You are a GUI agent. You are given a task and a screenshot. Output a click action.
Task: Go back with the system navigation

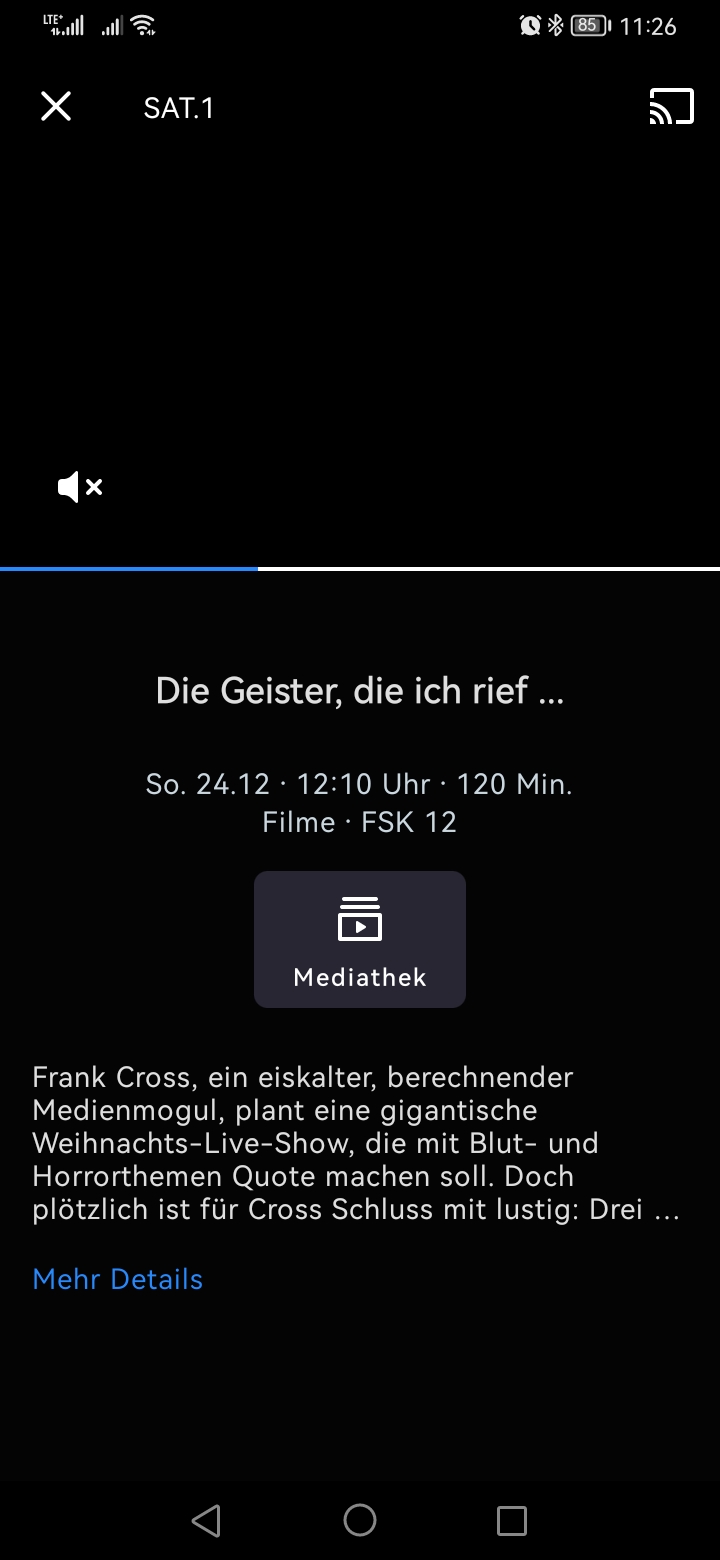pos(206,1520)
